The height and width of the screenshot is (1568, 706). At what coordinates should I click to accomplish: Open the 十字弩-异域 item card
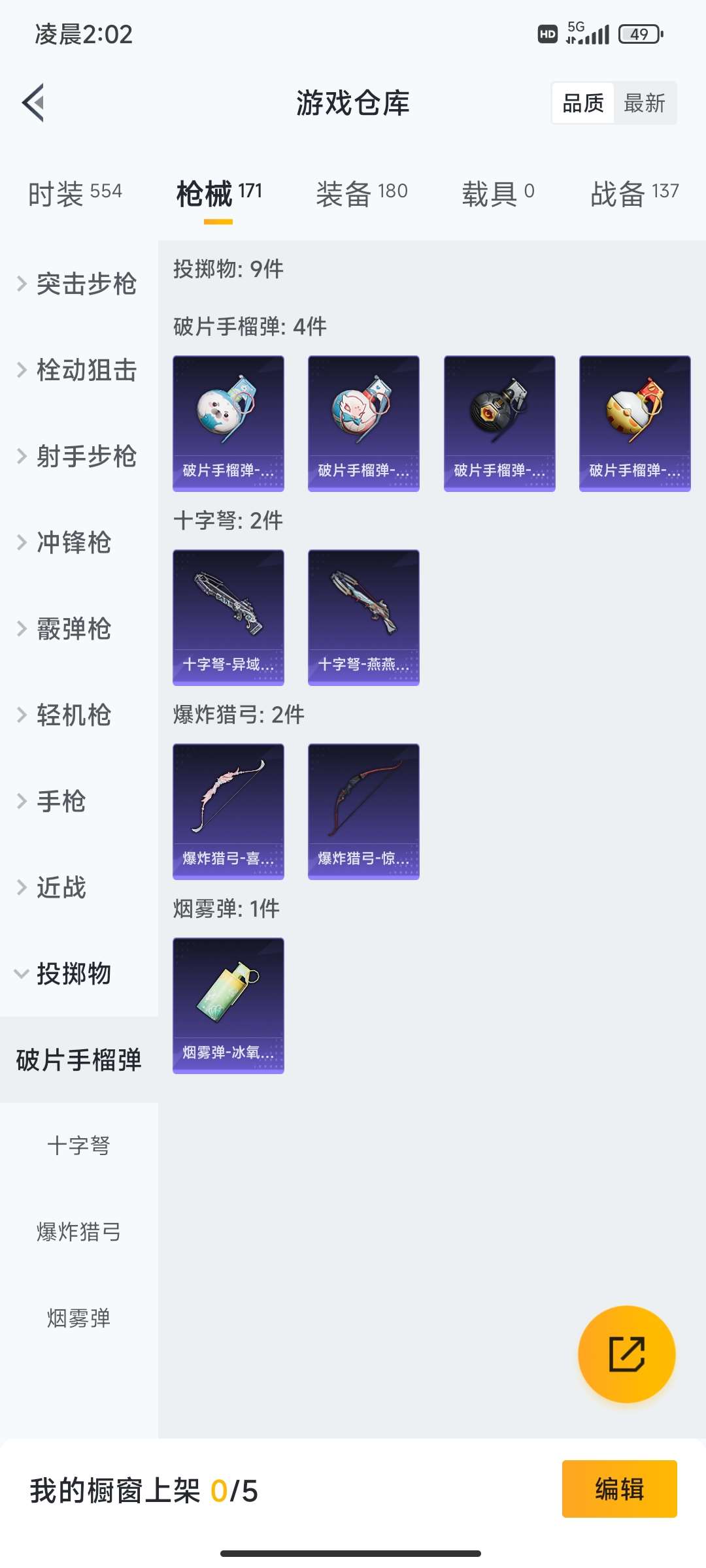228,617
